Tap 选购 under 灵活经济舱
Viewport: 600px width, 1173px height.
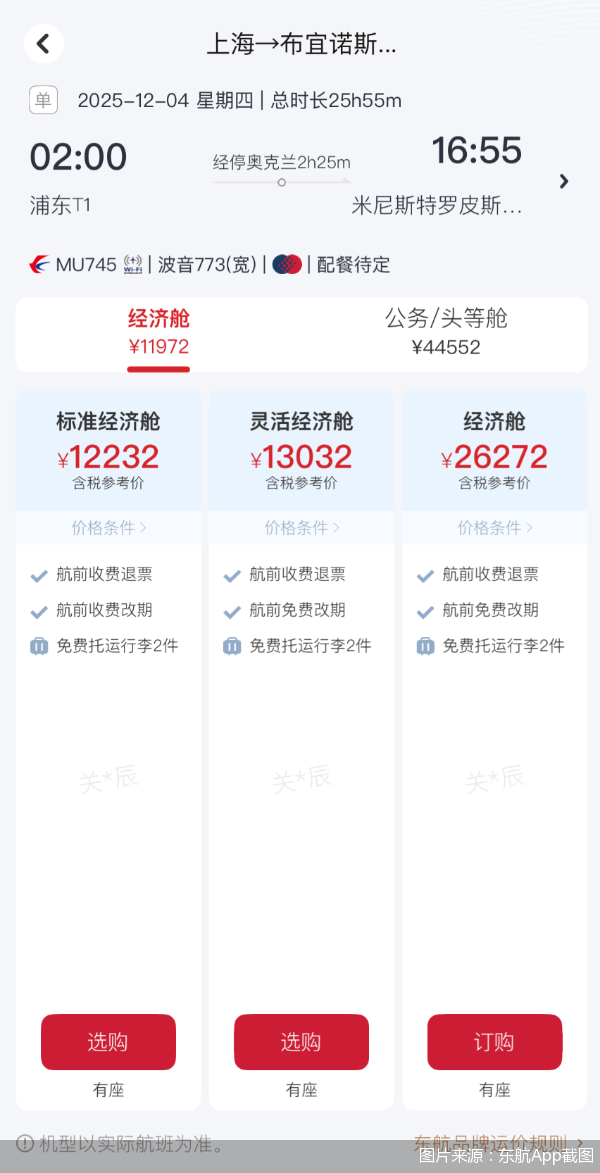coord(301,1042)
